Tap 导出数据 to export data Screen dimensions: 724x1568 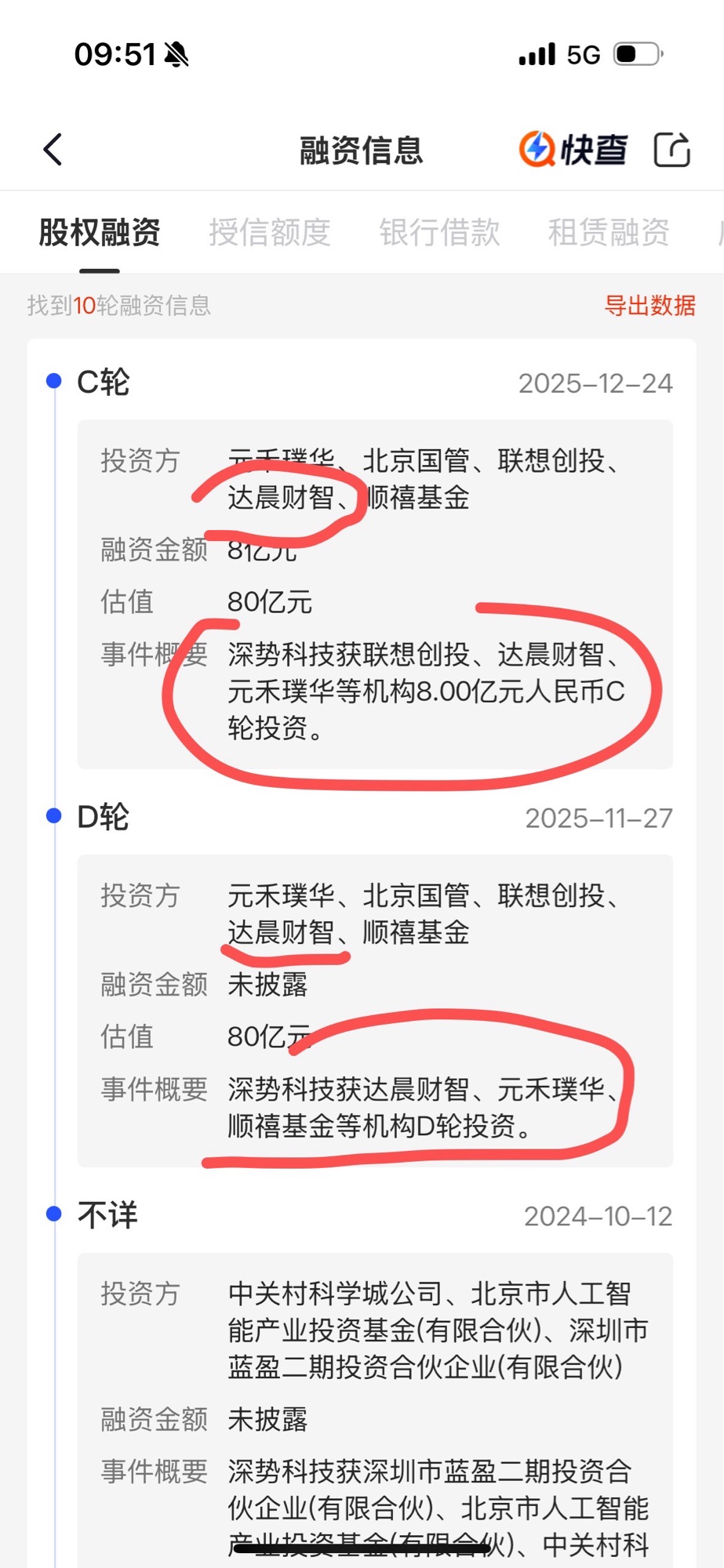(649, 305)
